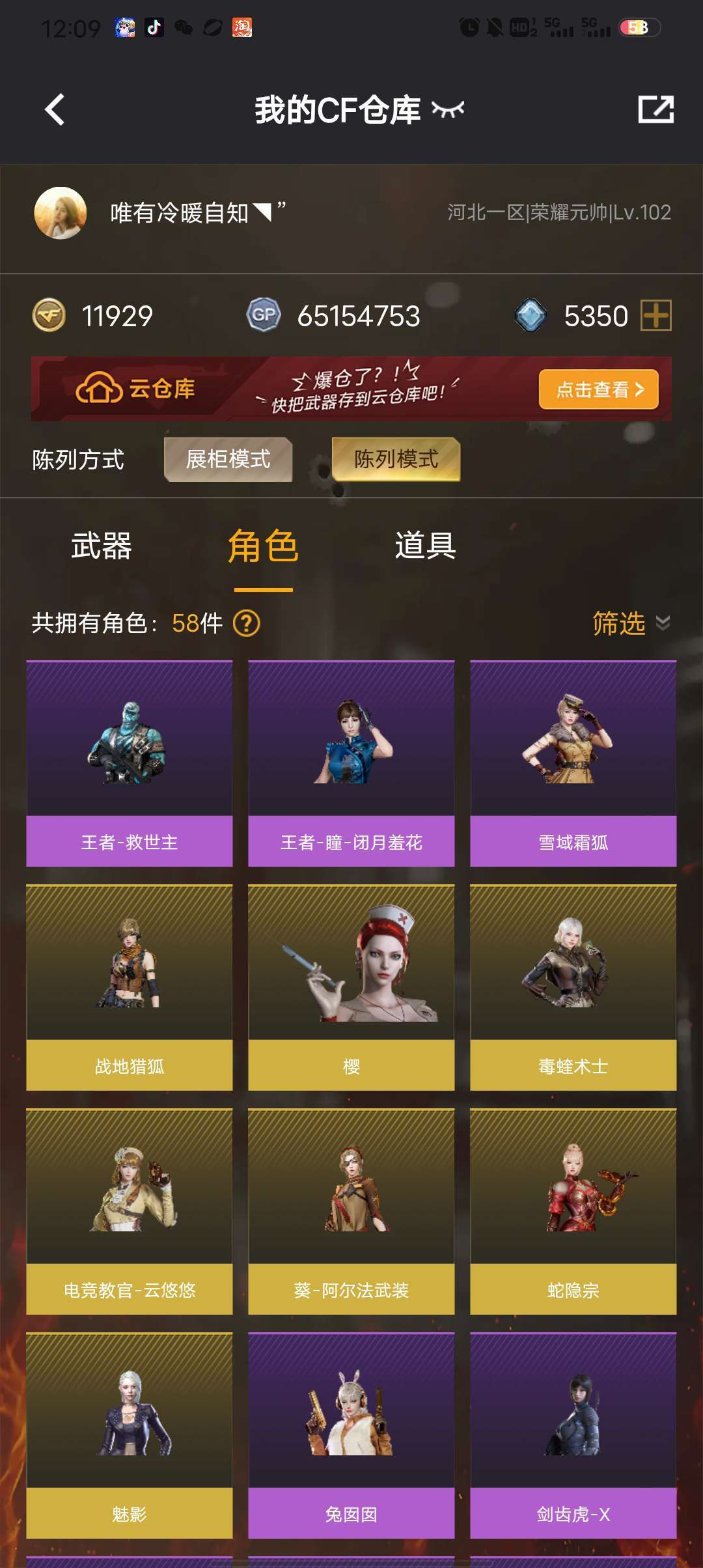Tap 点击查看 on the cloud warehouse banner
The width and height of the screenshot is (703, 1568).
(598, 389)
